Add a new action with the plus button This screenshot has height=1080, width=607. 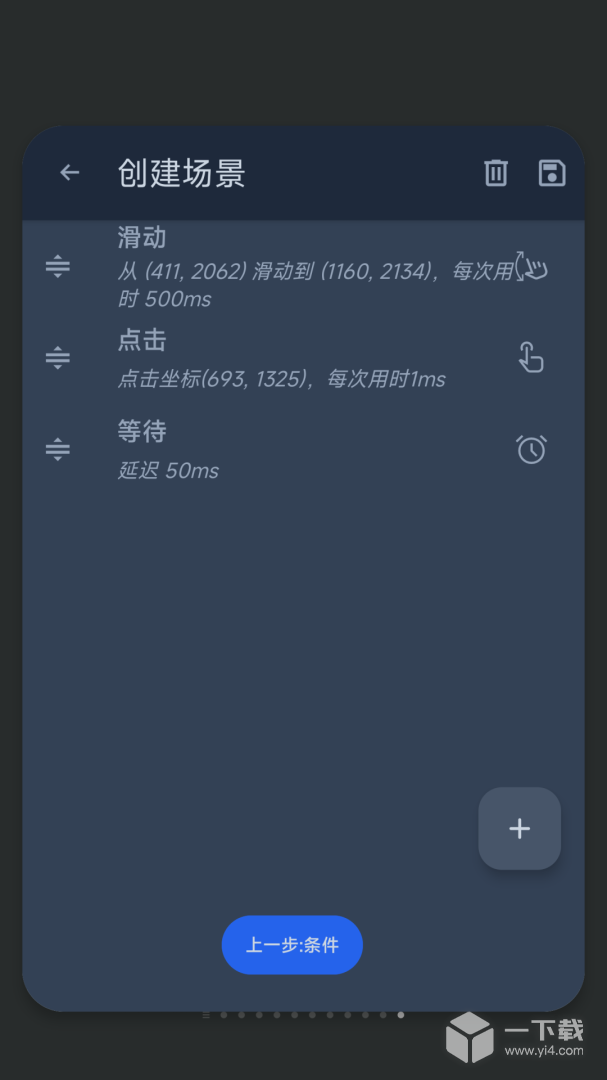519,829
